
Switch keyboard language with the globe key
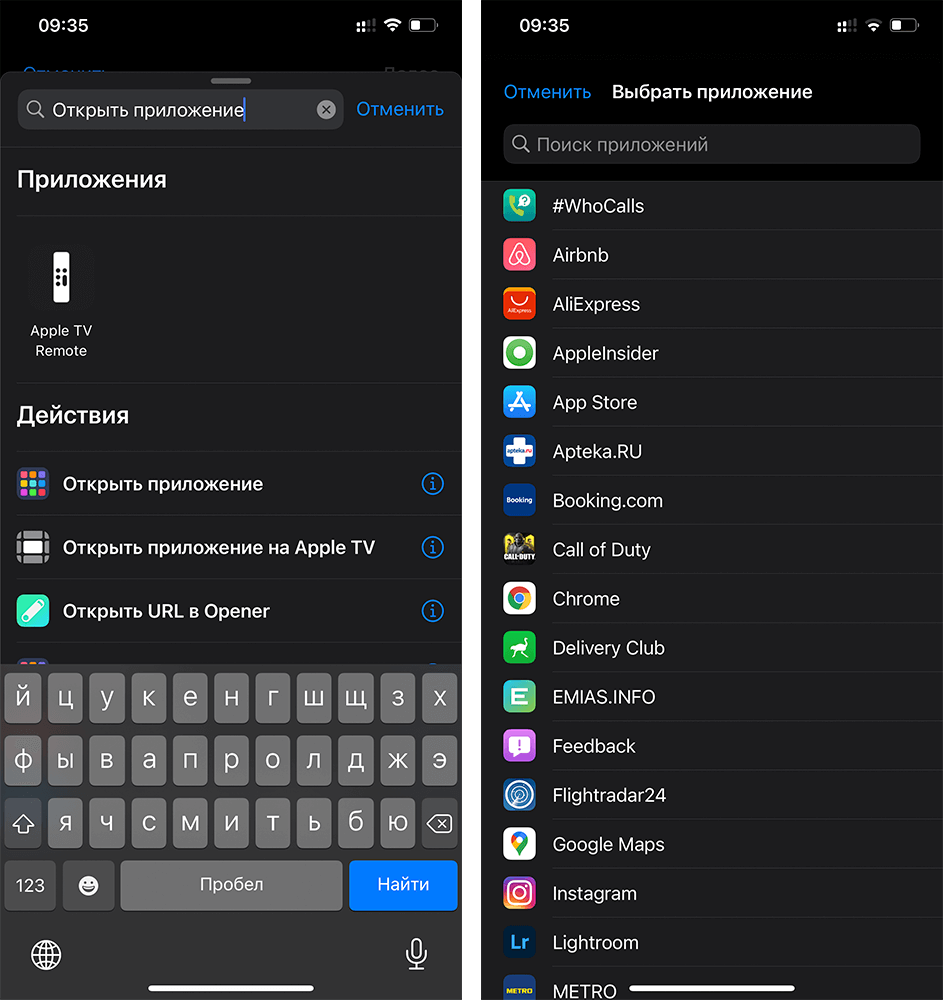[x=46, y=954]
